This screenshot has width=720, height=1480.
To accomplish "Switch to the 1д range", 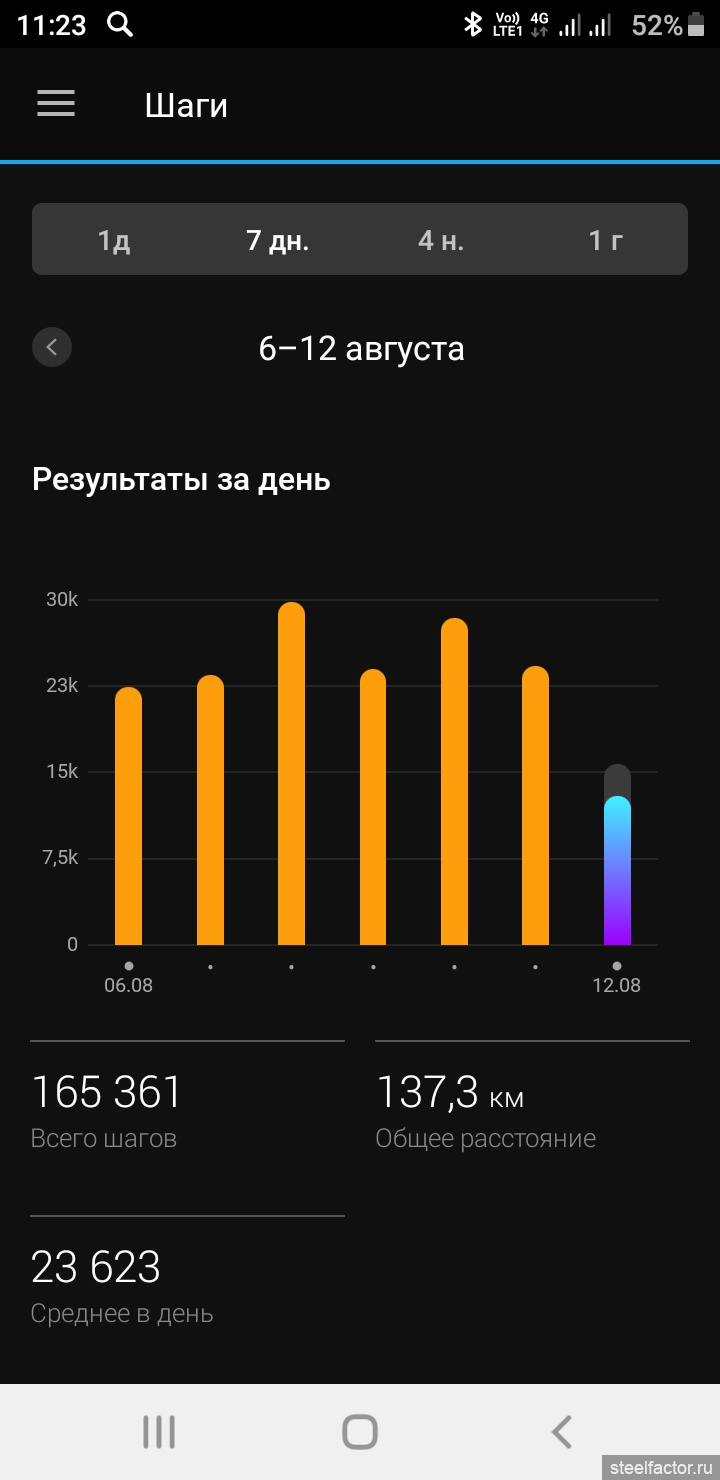I will click(x=114, y=240).
